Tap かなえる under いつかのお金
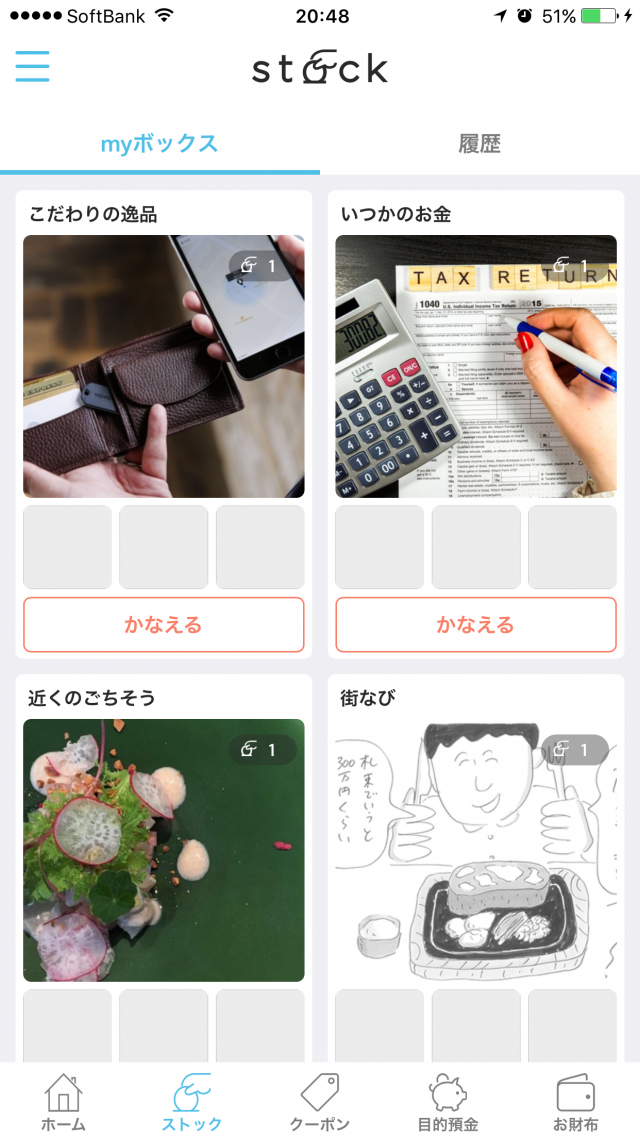 click(x=476, y=625)
